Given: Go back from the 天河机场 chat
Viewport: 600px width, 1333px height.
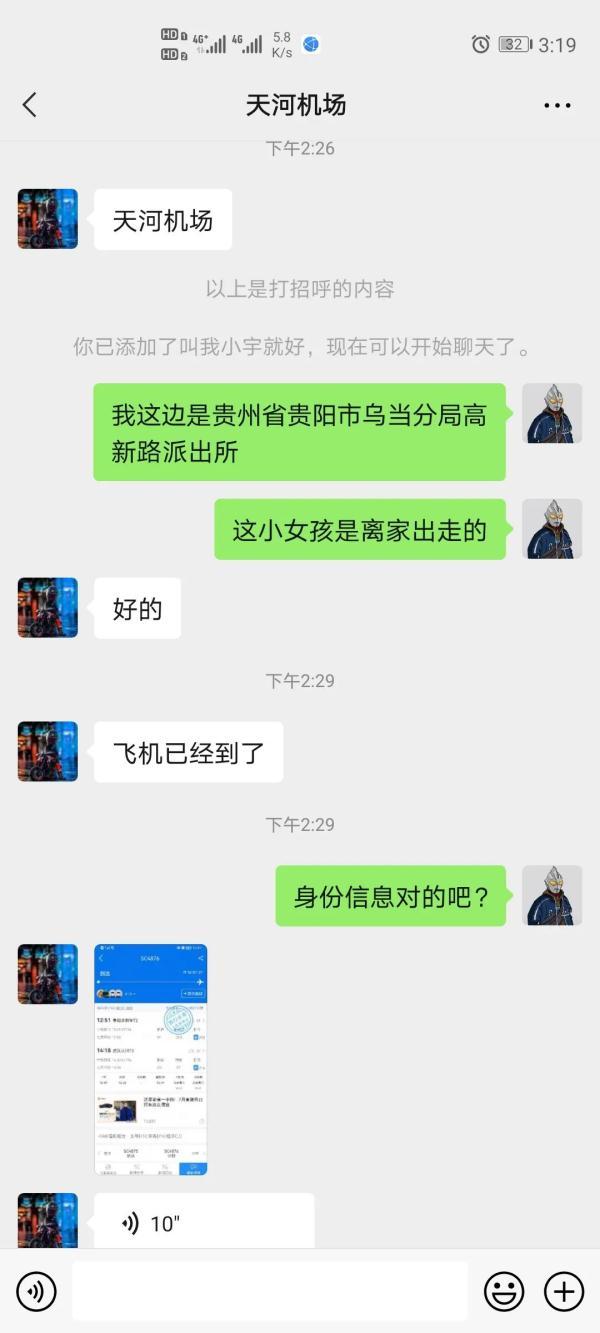Looking at the screenshot, I should (30, 104).
